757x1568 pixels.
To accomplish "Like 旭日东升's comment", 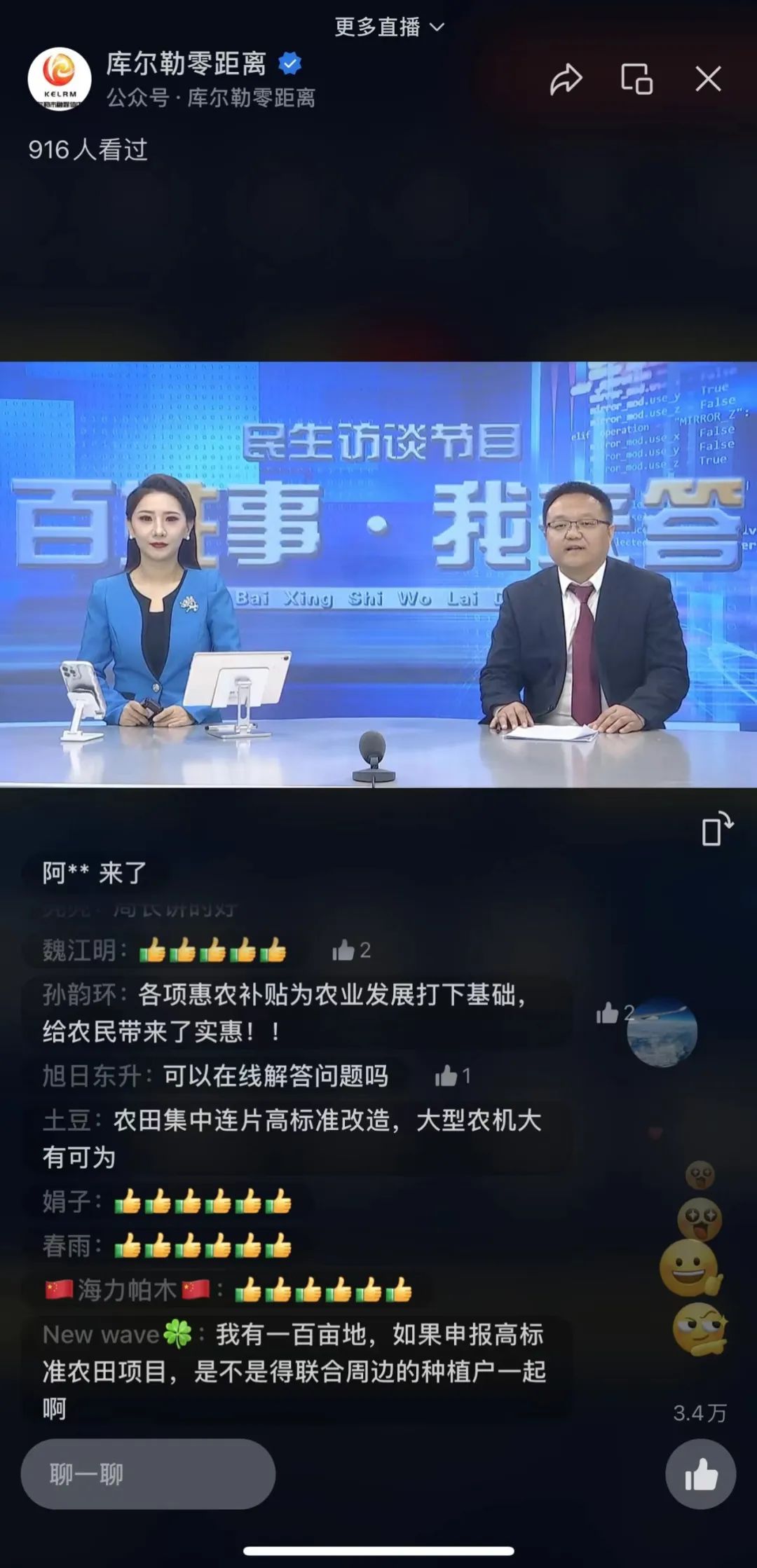I will 452,1075.
